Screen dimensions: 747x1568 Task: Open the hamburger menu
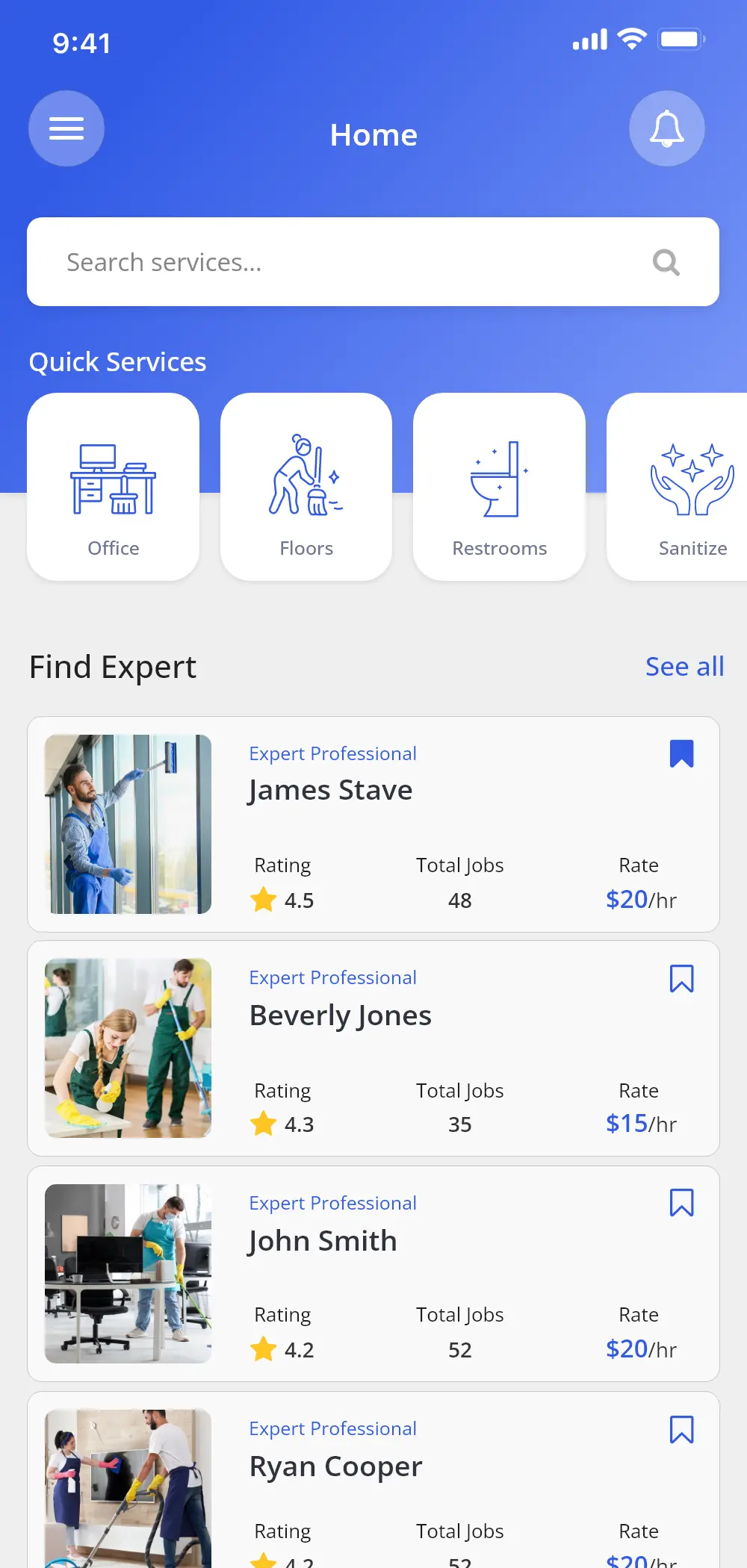66,128
